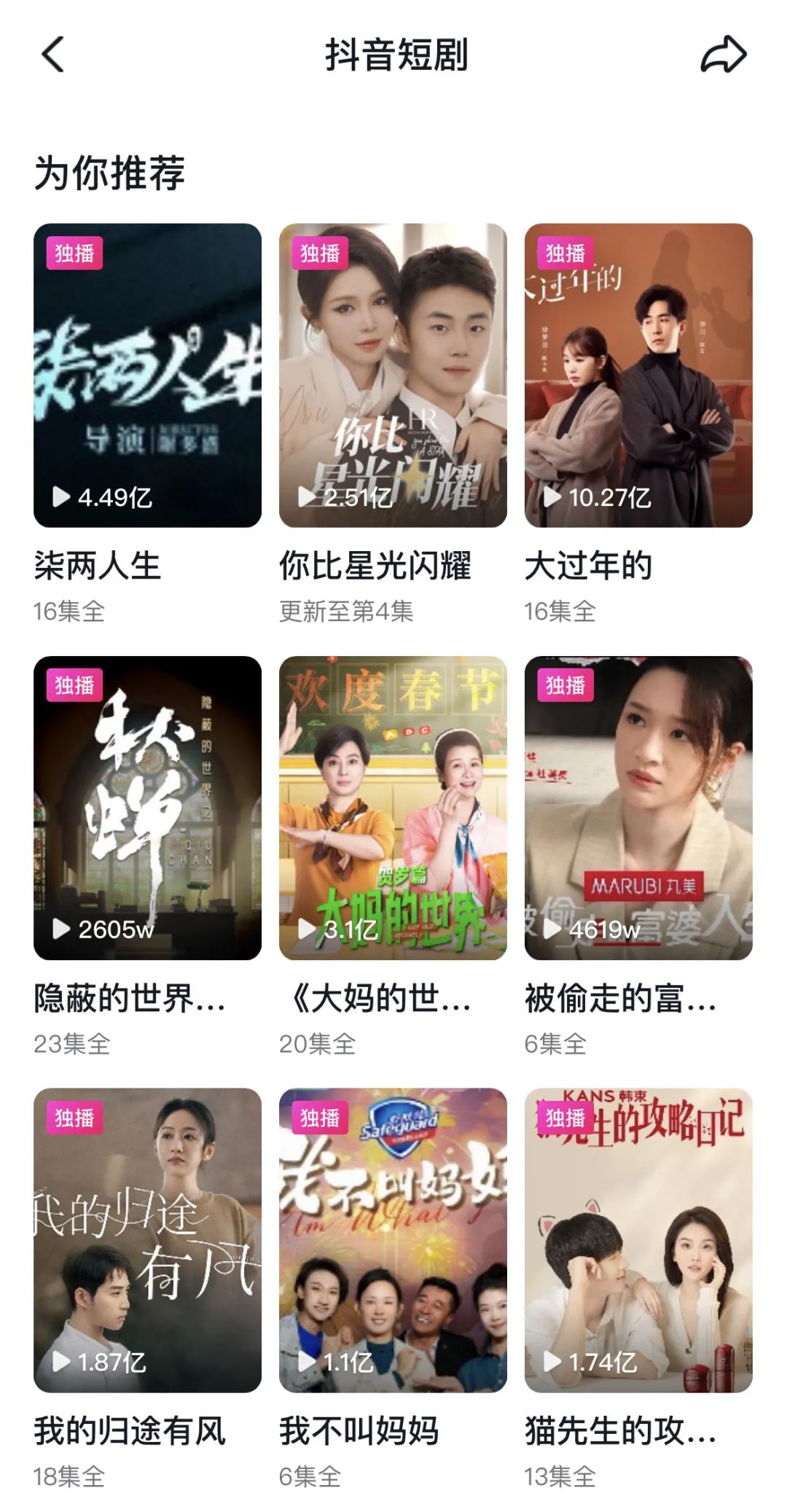Open the drama 我的归途有风

[x=147, y=1240]
